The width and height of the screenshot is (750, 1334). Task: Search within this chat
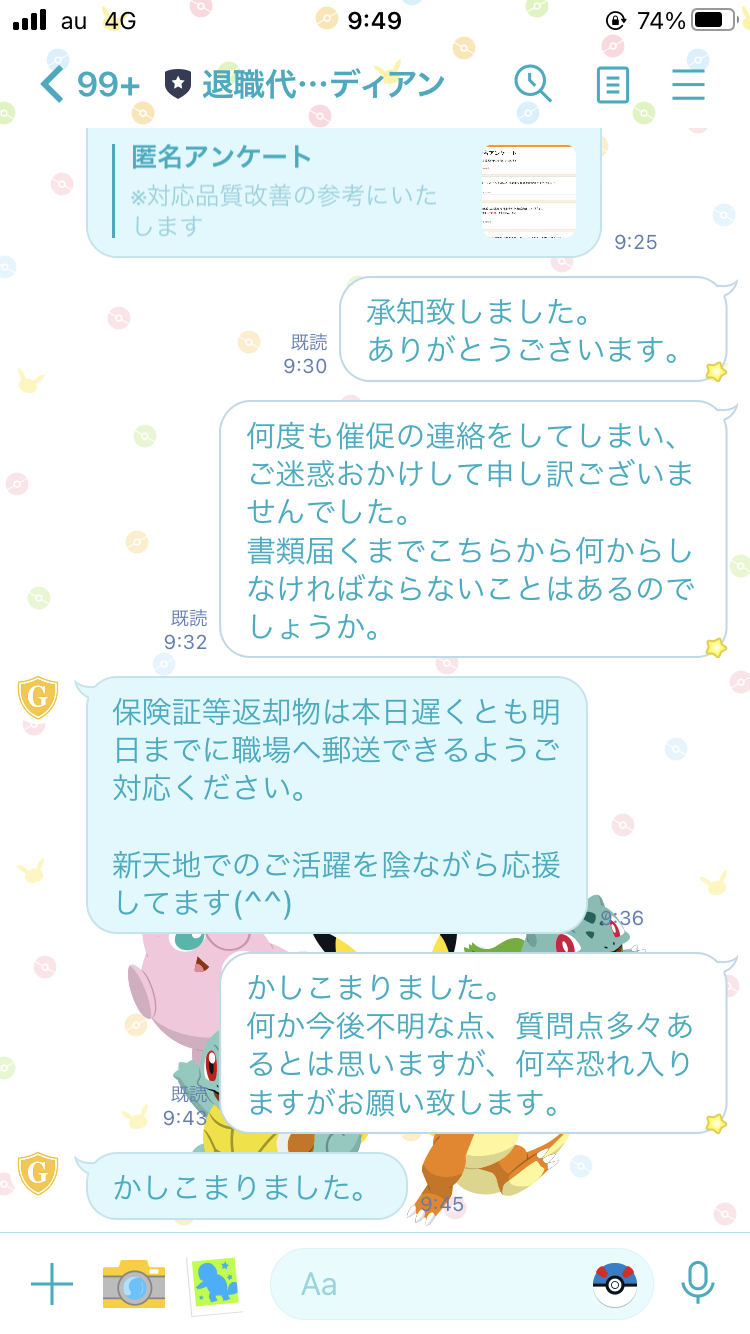pos(532,85)
